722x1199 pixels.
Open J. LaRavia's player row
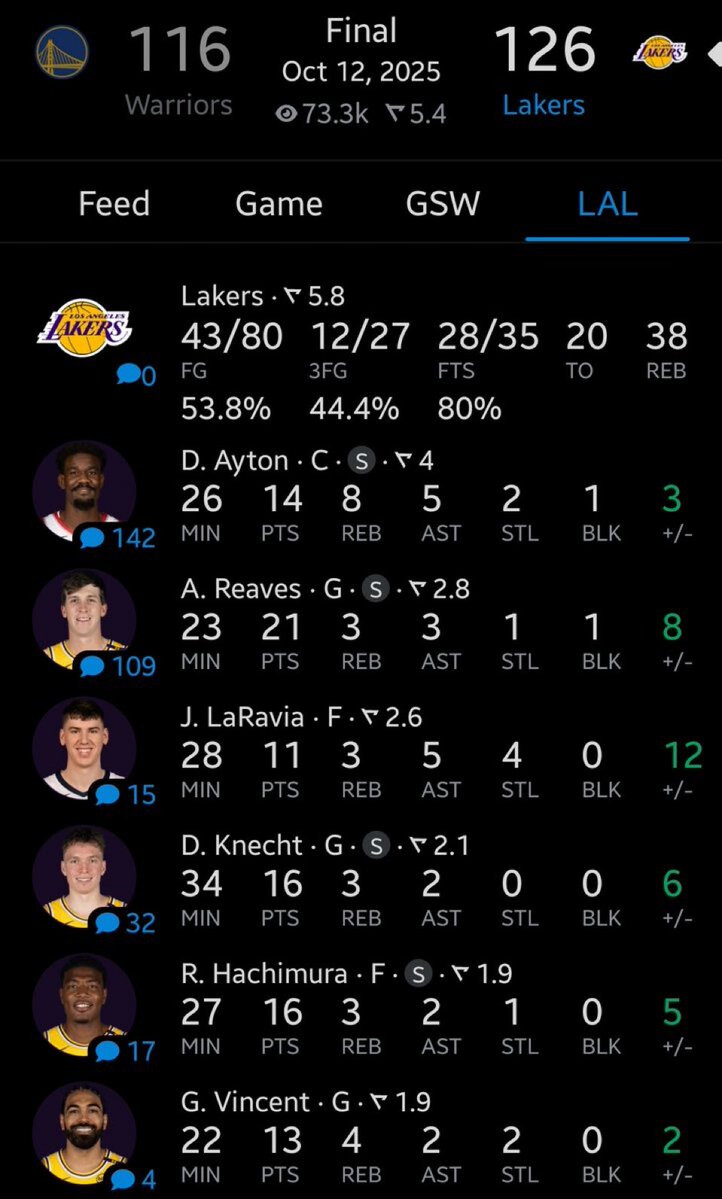[x=361, y=752]
